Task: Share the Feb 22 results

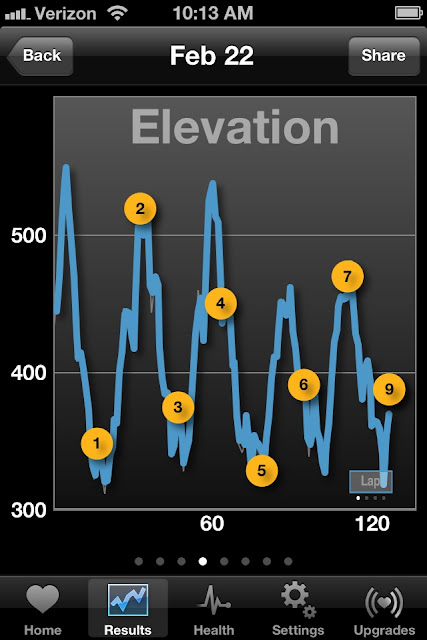Action: pyautogui.click(x=384, y=56)
